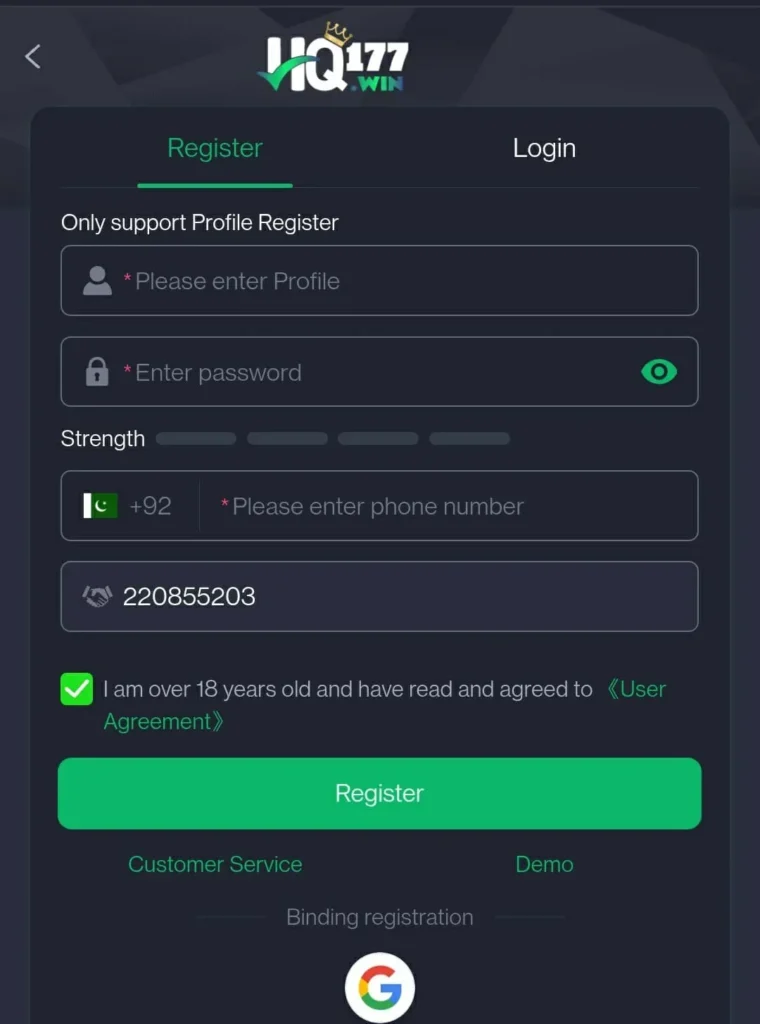
Task: Focus the phone number field
Action: [450, 506]
